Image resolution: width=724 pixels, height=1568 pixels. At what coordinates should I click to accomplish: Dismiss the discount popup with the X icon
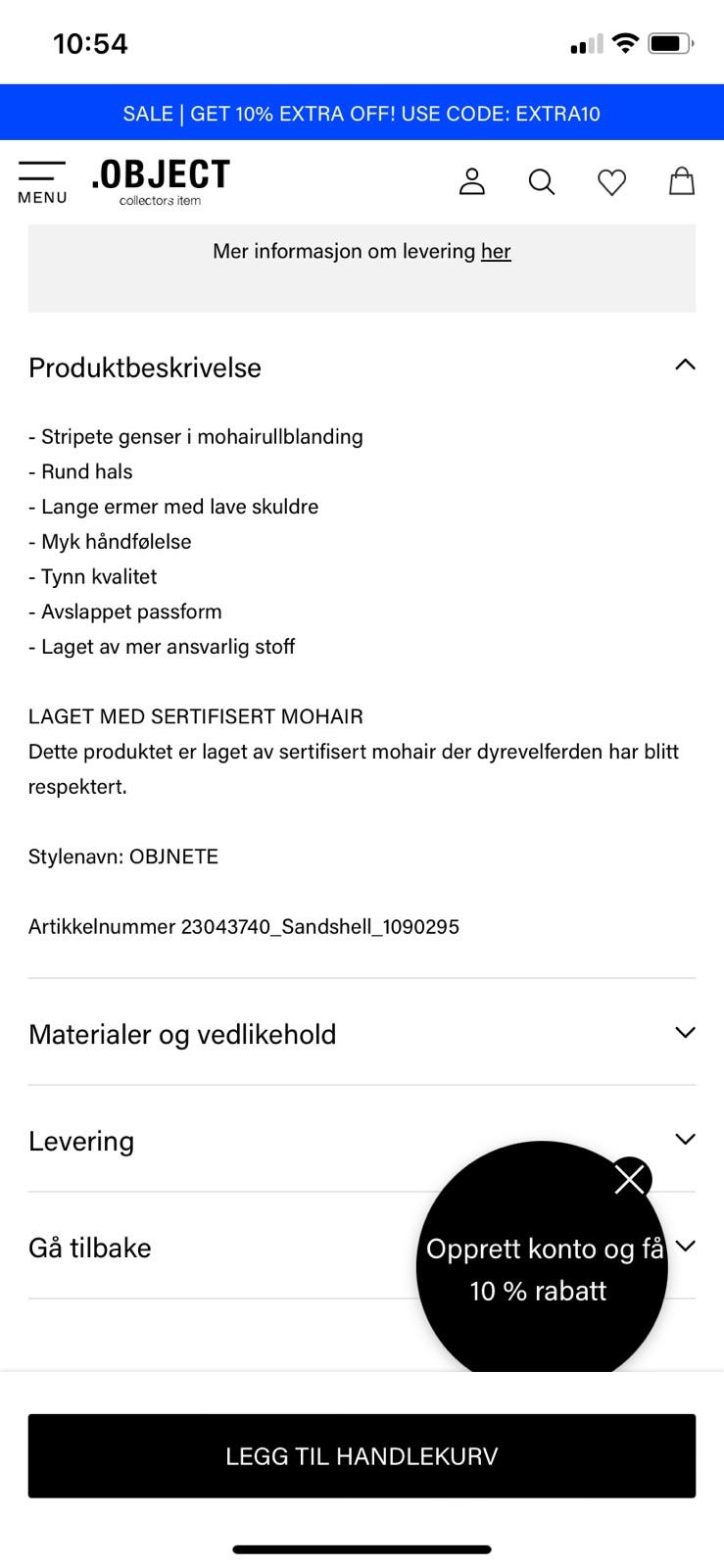coord(630,1179)
